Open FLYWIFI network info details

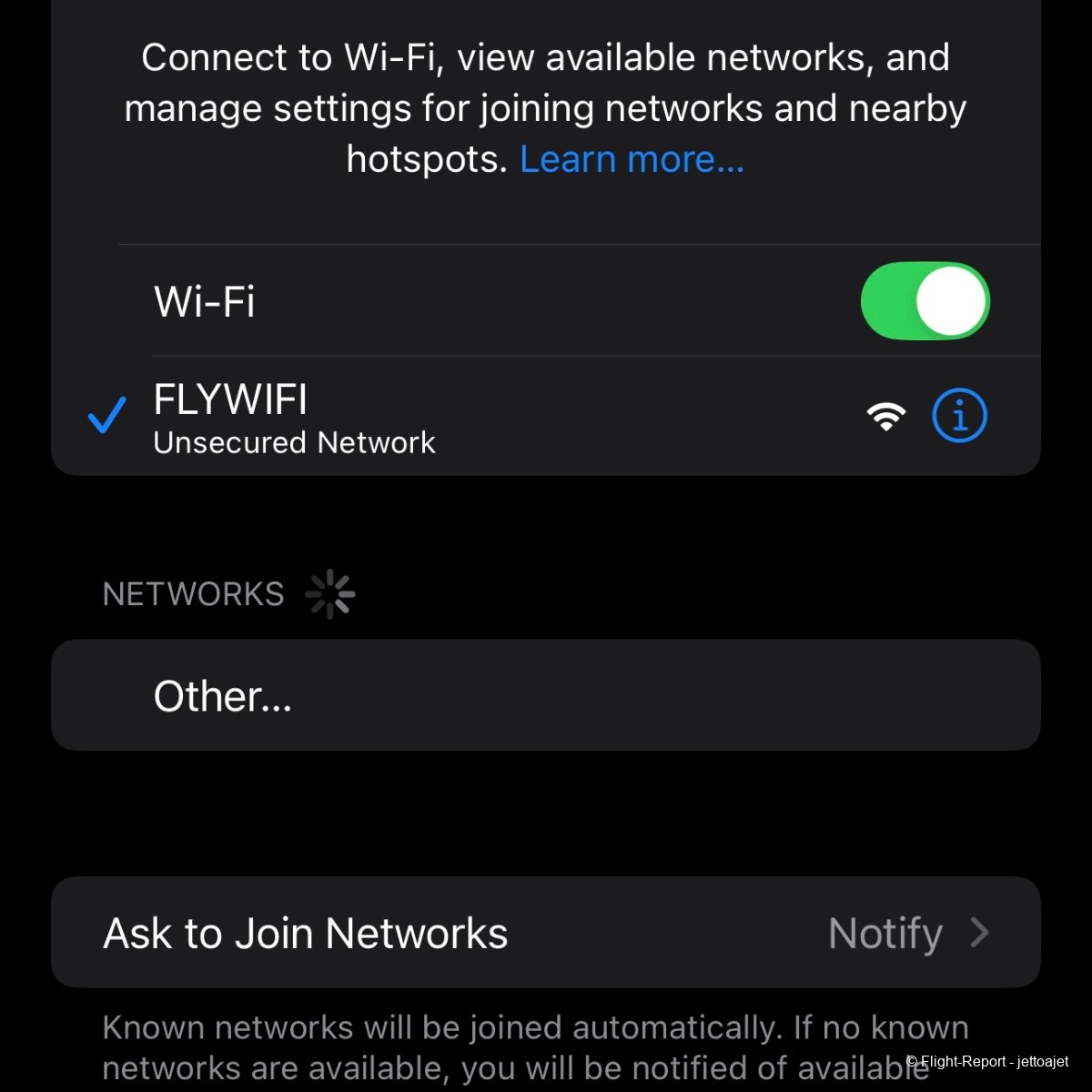[x=959, y=416]
